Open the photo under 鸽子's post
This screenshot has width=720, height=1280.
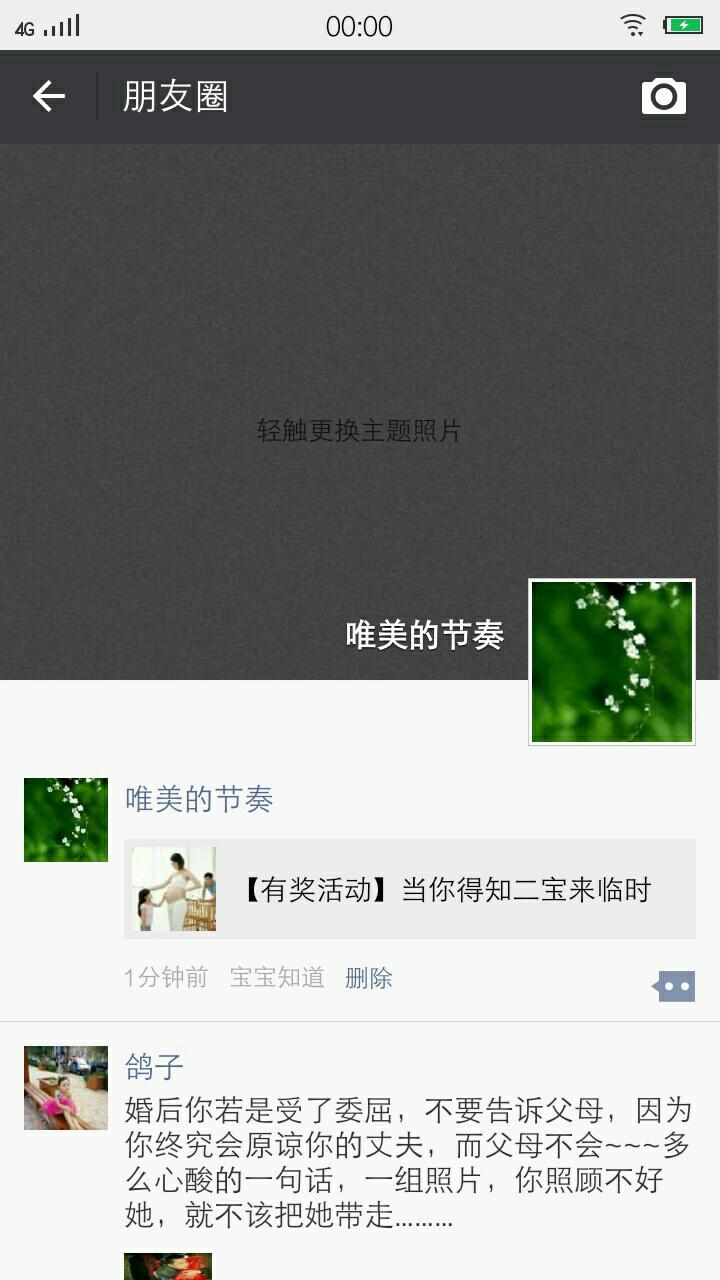click(x=168, y=1267)
